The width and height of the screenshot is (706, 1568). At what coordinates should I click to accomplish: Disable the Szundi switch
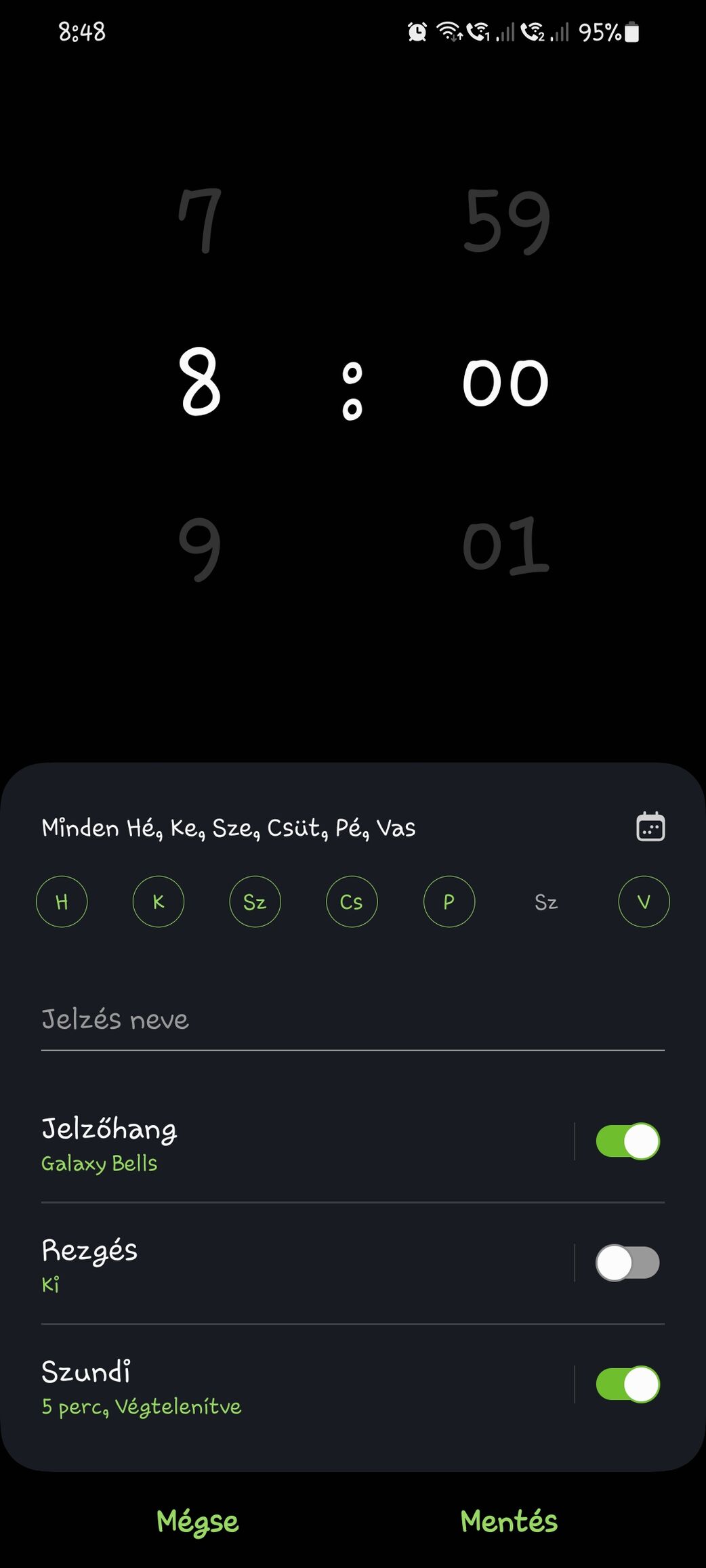[x=627, y=1384]
